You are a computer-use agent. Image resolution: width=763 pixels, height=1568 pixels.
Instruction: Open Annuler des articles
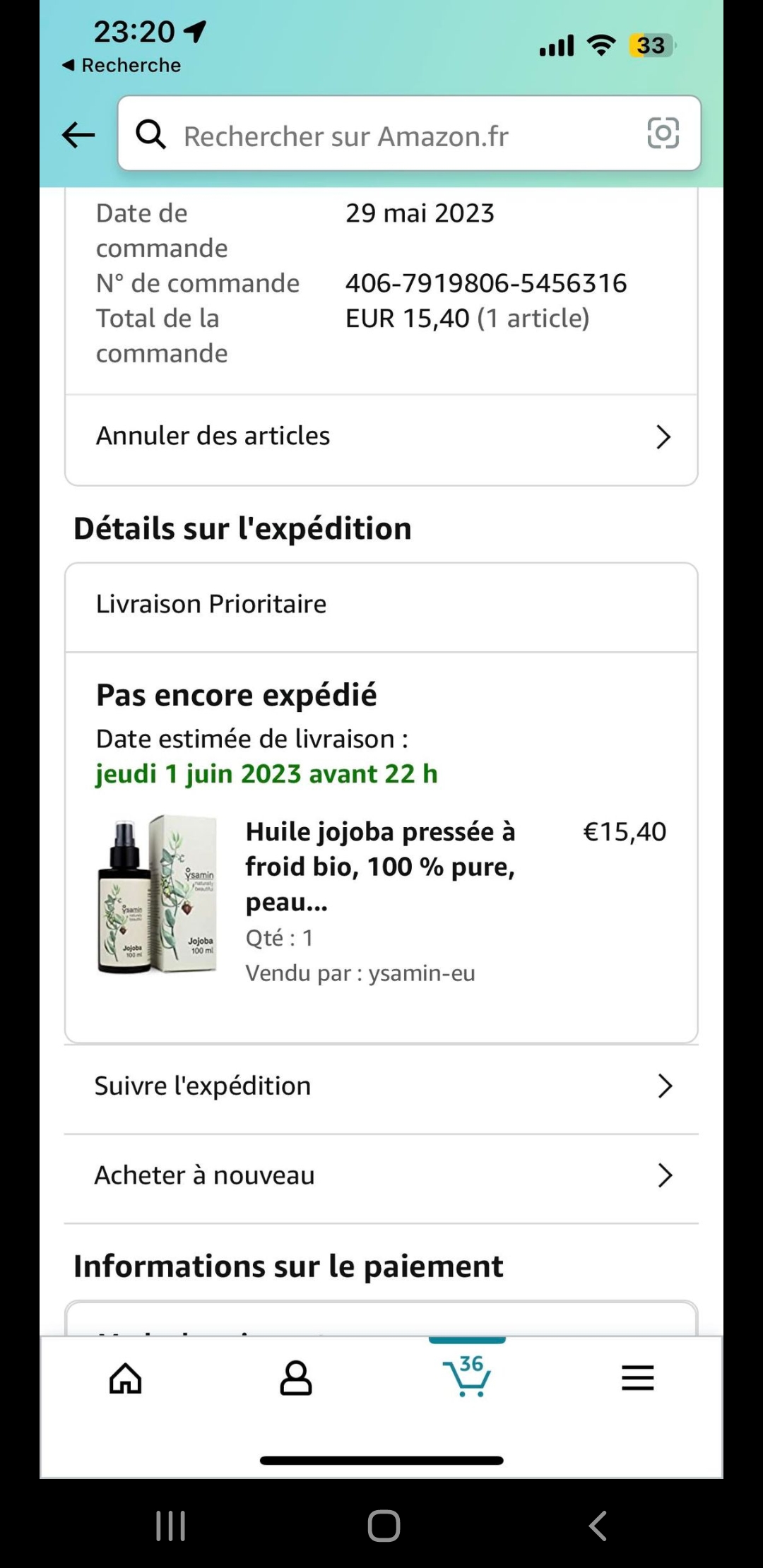click(x=381, y=436)
